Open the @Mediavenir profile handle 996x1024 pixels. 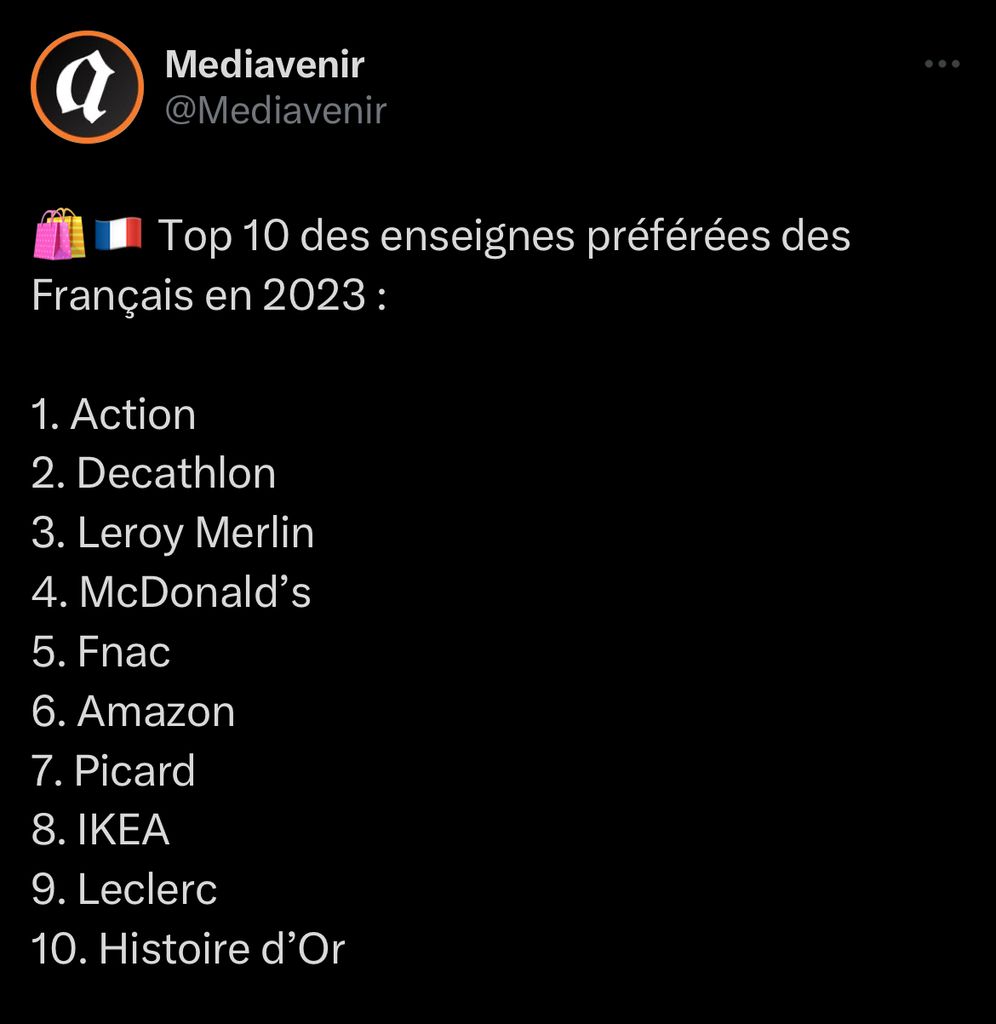coord(275,110)
